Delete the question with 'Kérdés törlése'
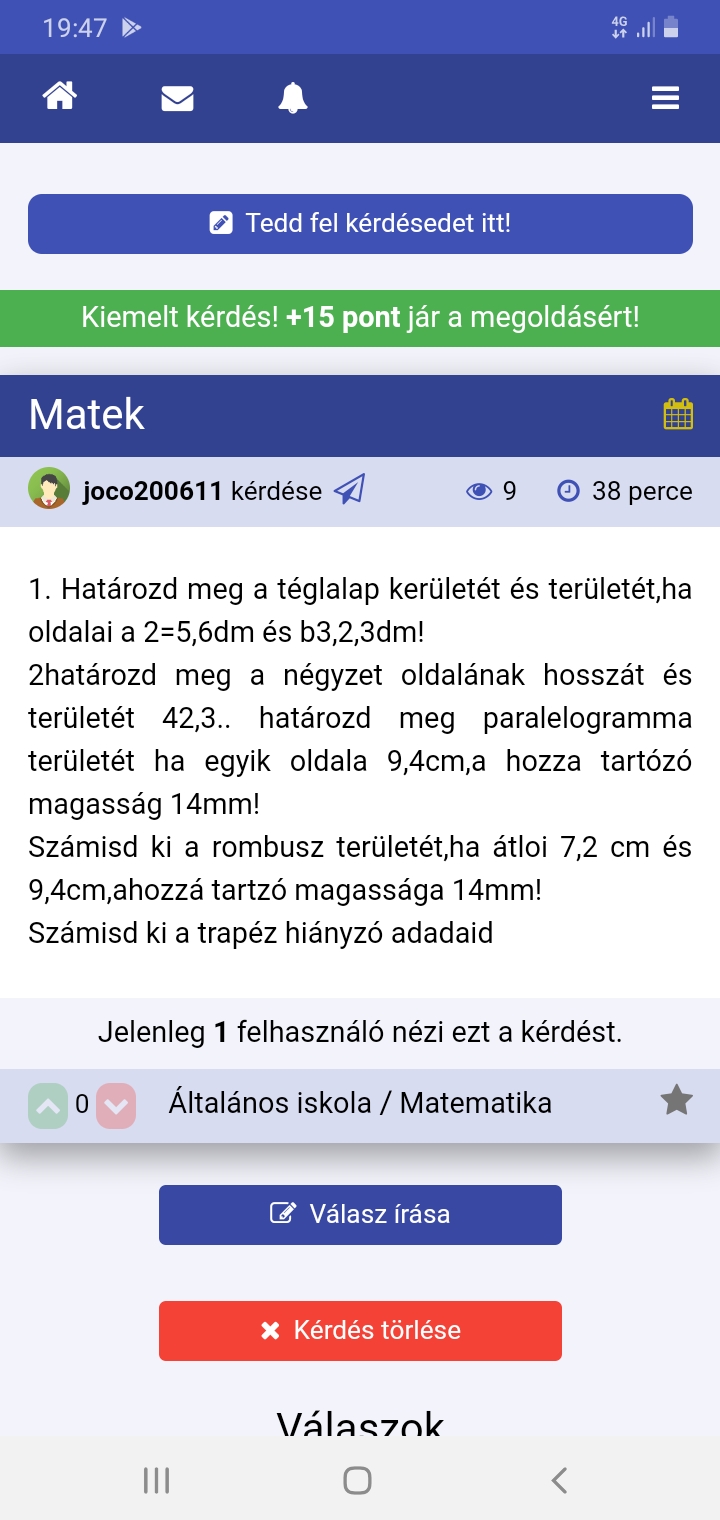 [x=360, y=1330]
